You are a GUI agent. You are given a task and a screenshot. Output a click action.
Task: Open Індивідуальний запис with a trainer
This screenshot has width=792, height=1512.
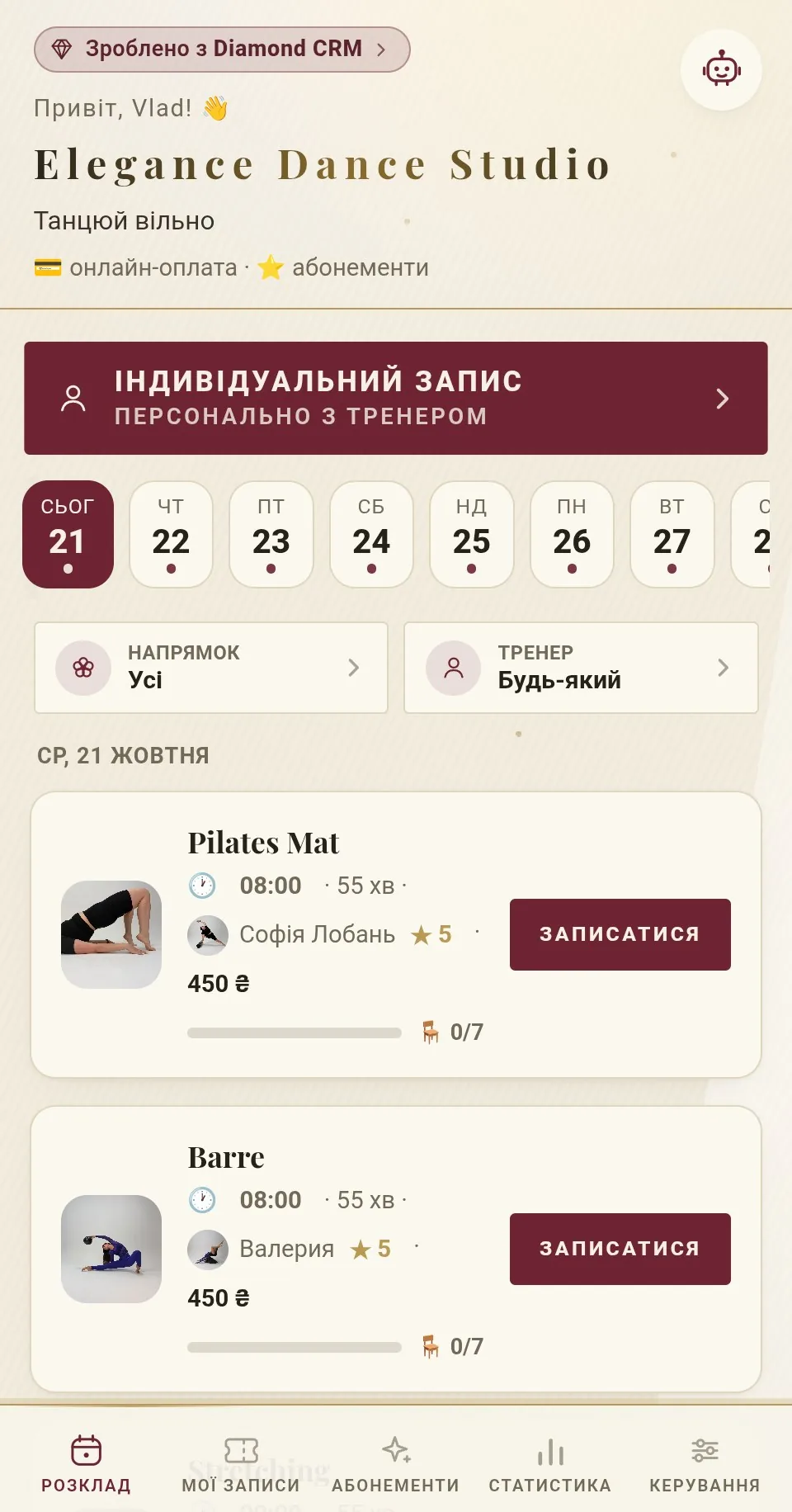point(396,398)
